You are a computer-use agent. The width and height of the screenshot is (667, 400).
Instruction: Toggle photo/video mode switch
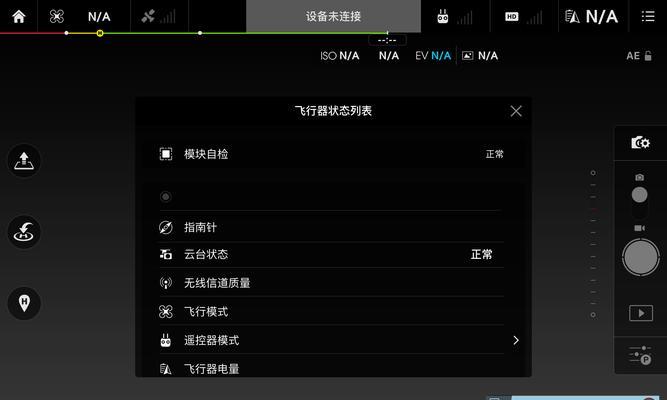(640, 195)
